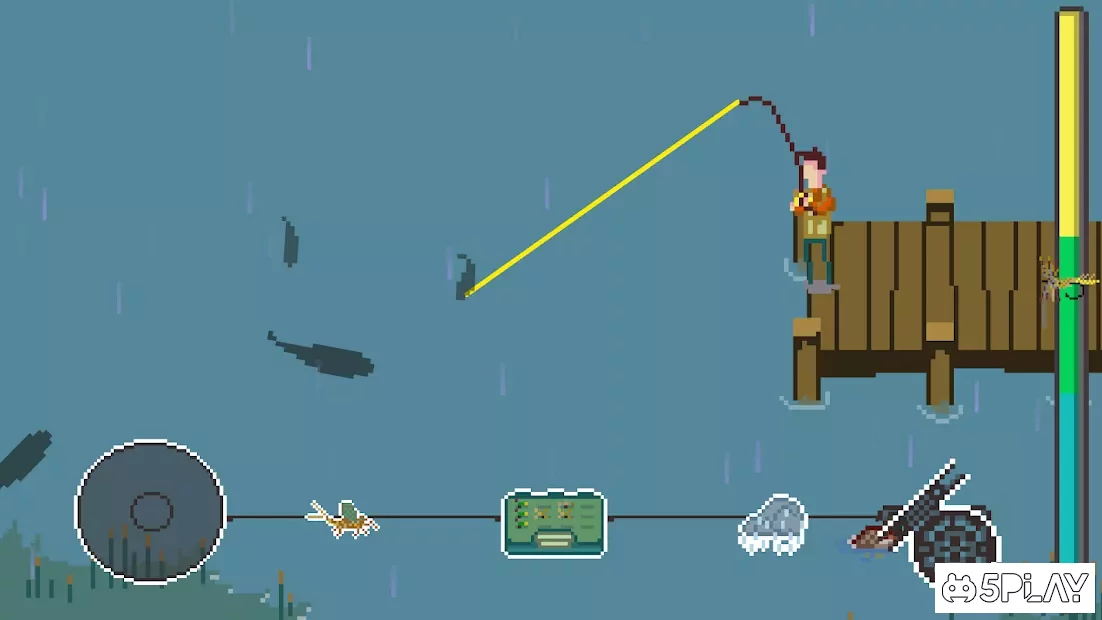The width and height of the screenshot is (1102, 620).
Task: Select the jellyfish bait icon
Action: [x=774, y=524]
